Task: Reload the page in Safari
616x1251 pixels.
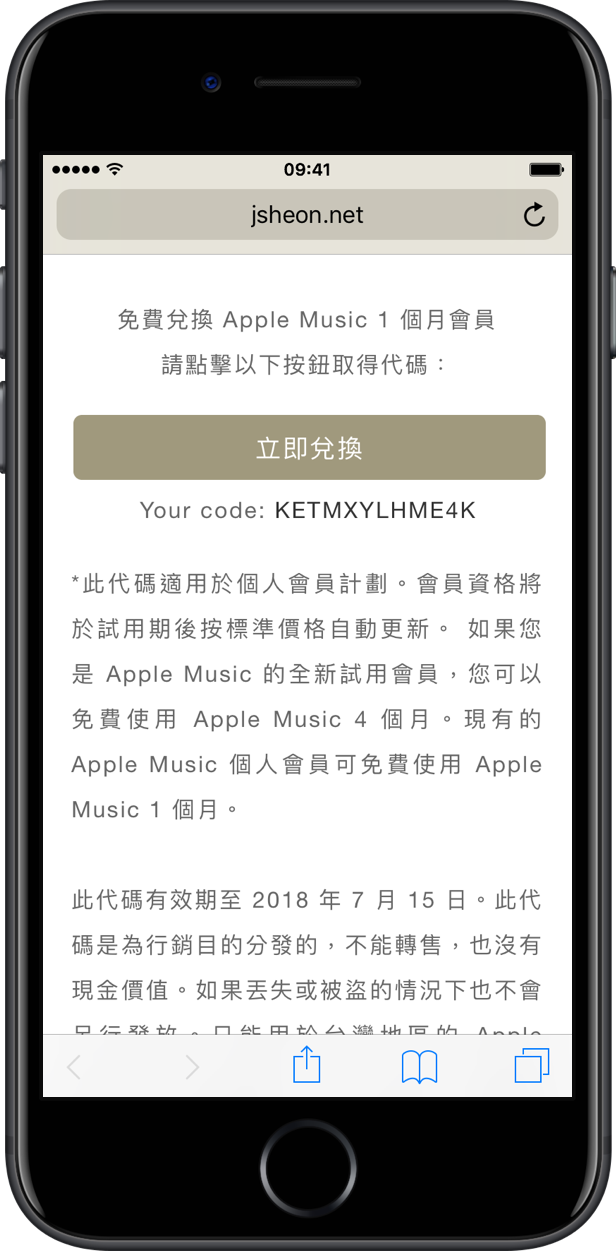Action: pos(534,215)
